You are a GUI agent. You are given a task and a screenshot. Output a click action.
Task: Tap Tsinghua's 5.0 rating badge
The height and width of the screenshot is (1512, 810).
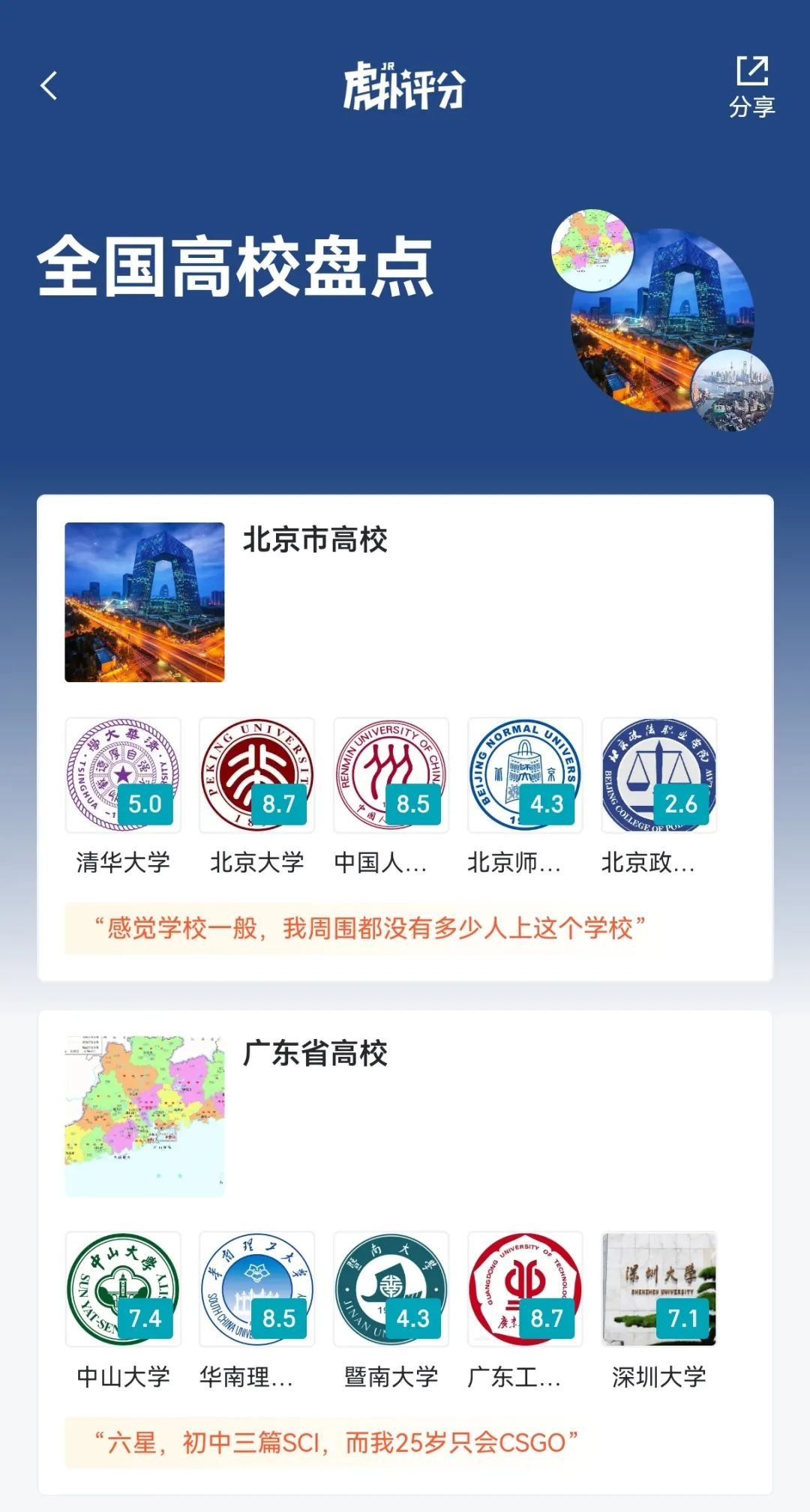point(147,806)
